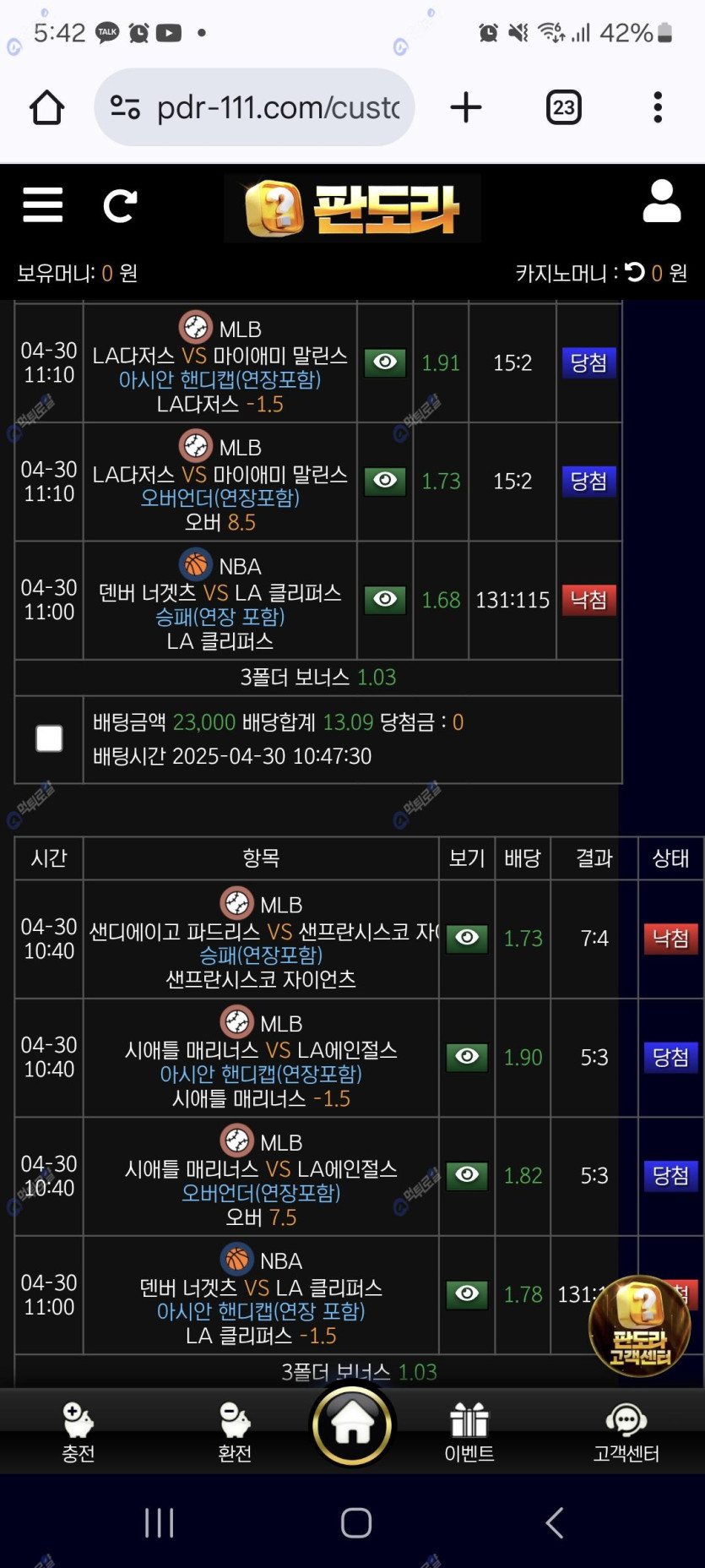Go to 충전 deposit tab
Viewport: 705px width, 1568px height.
(79, 1431)
